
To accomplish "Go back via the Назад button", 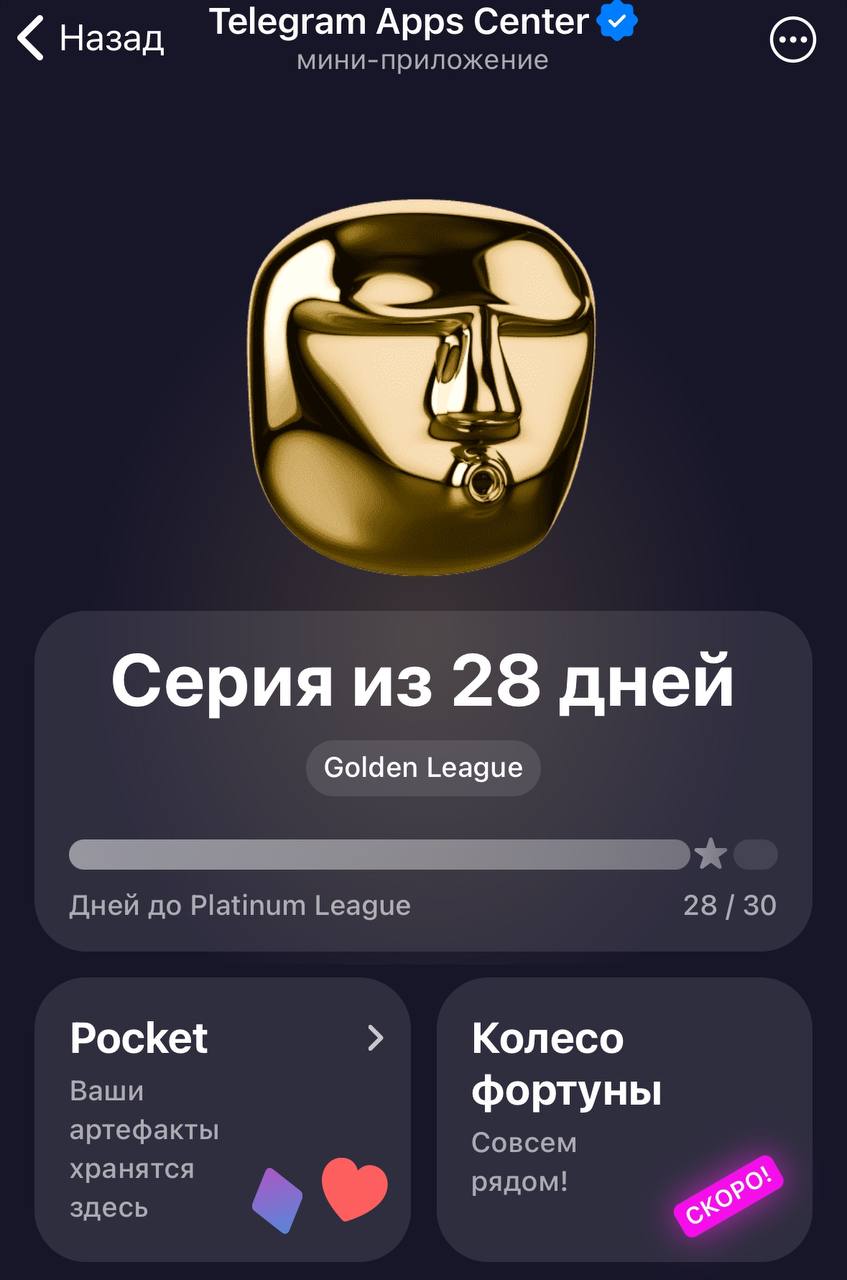I will 90,39.
